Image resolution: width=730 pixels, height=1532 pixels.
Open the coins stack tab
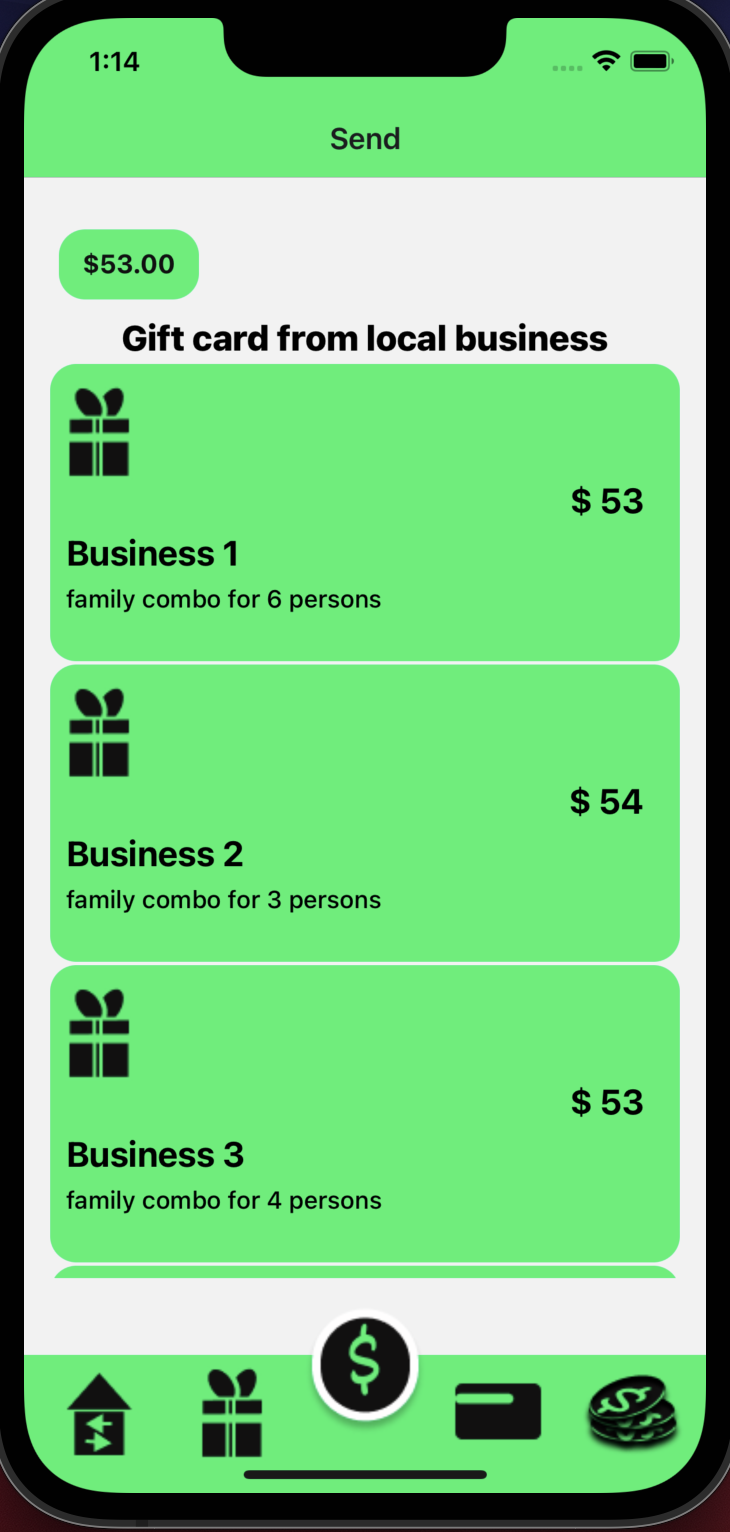pos(631,1411)
